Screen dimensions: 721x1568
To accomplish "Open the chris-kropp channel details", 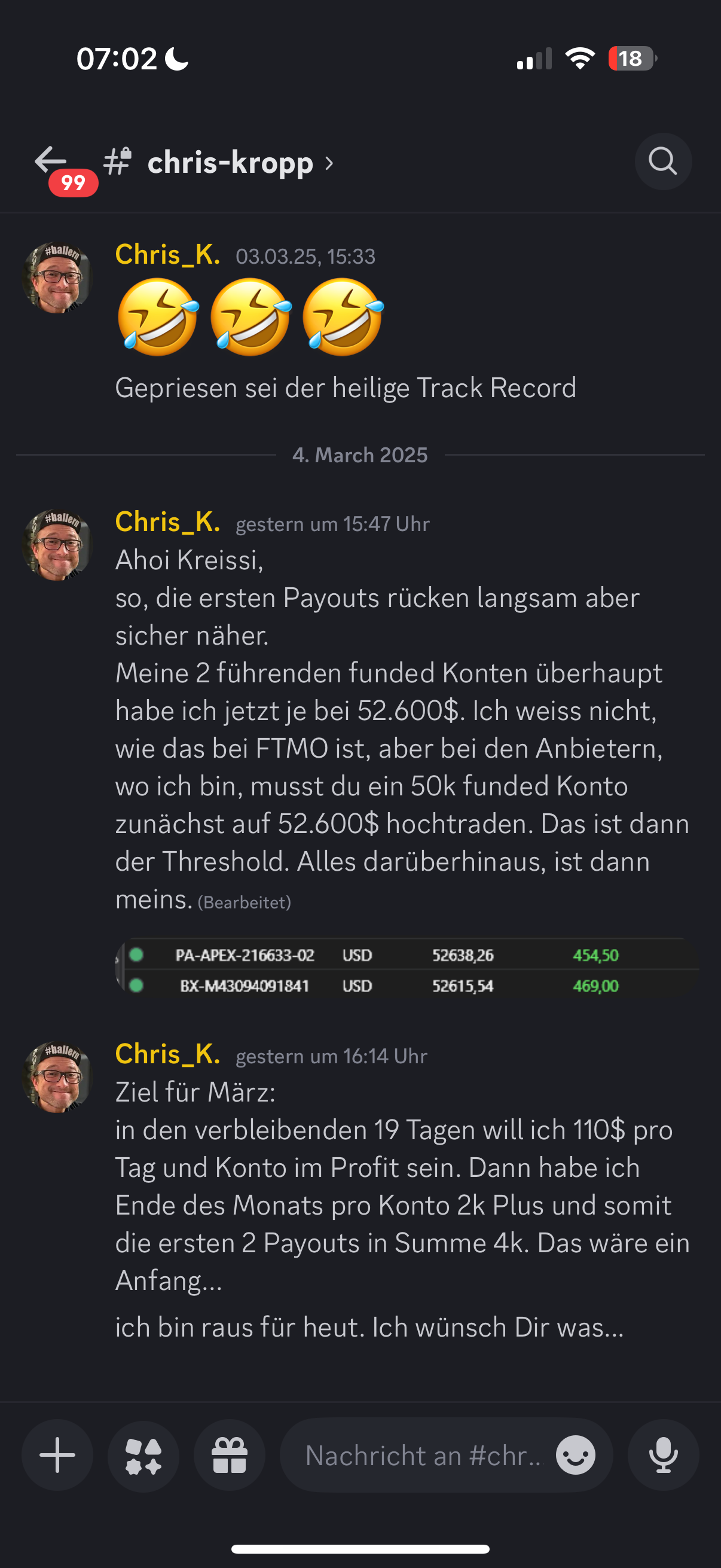I will coord(218,163).
